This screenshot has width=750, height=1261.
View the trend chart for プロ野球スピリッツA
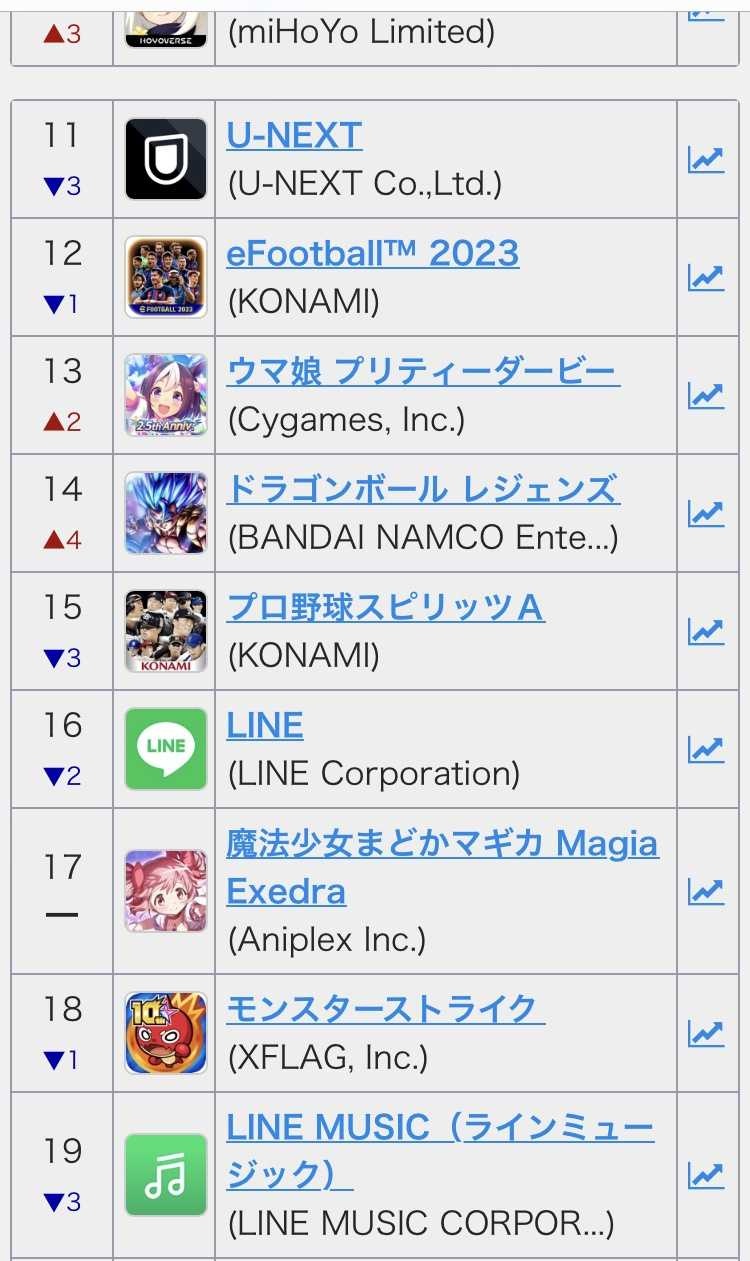click(x=706, y=631)
